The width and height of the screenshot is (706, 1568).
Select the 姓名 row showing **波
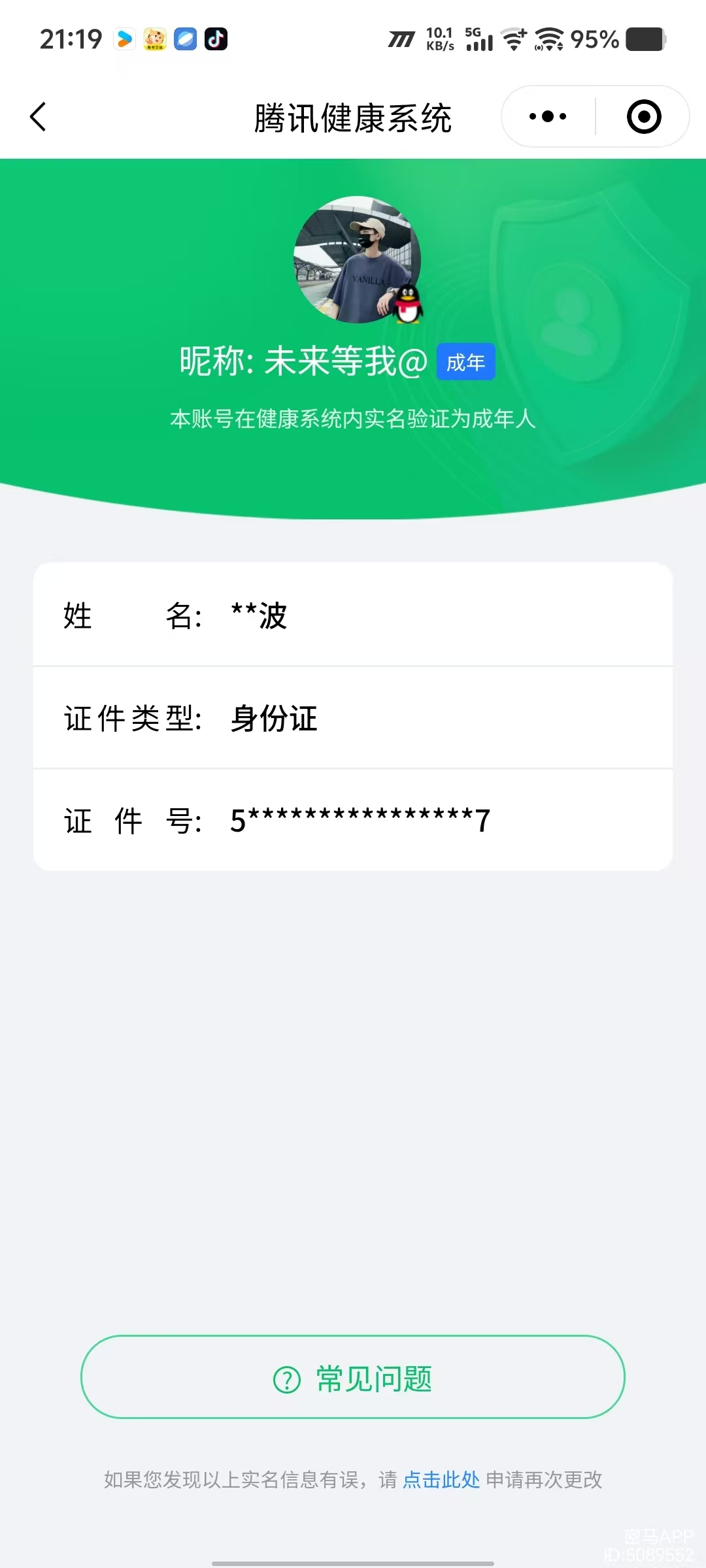353,615
